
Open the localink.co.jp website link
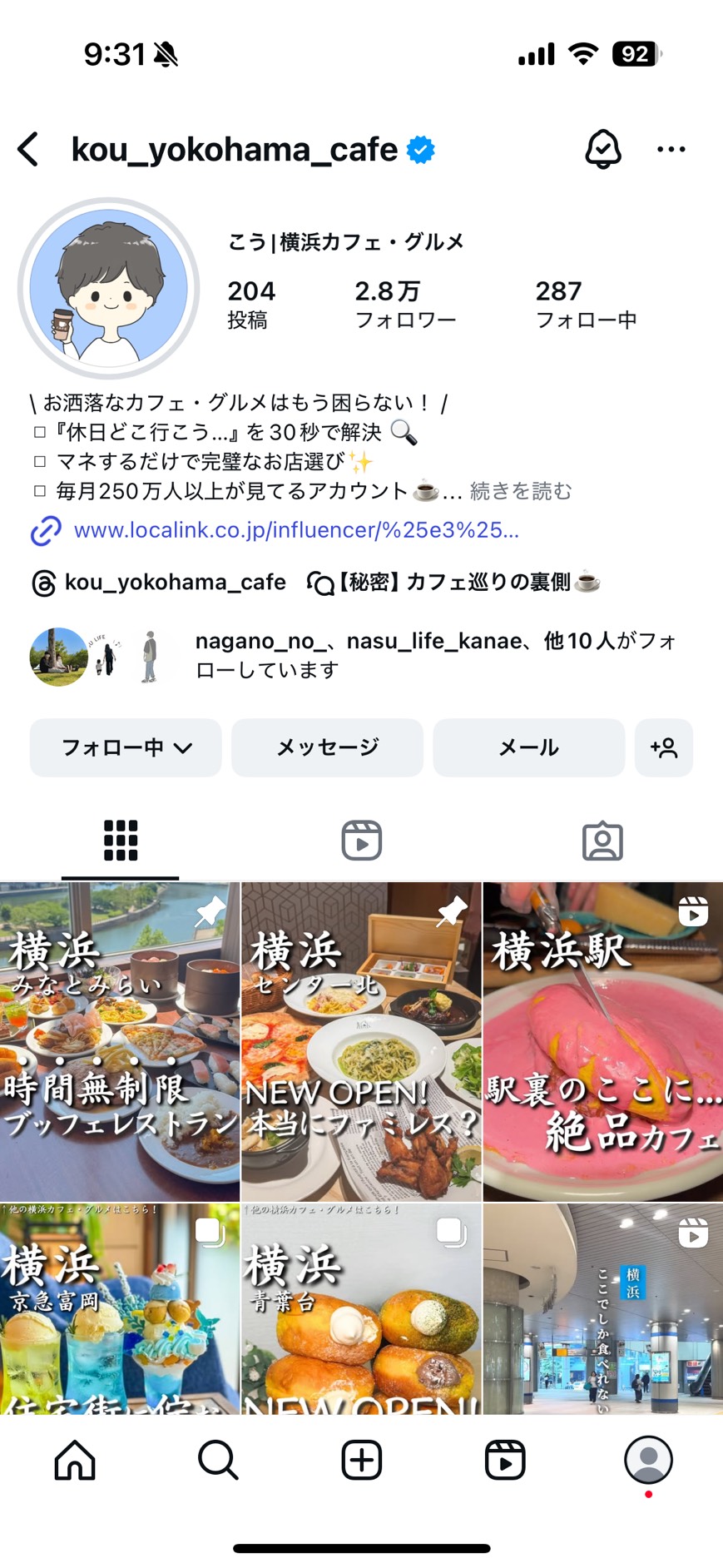click(295, 530)
